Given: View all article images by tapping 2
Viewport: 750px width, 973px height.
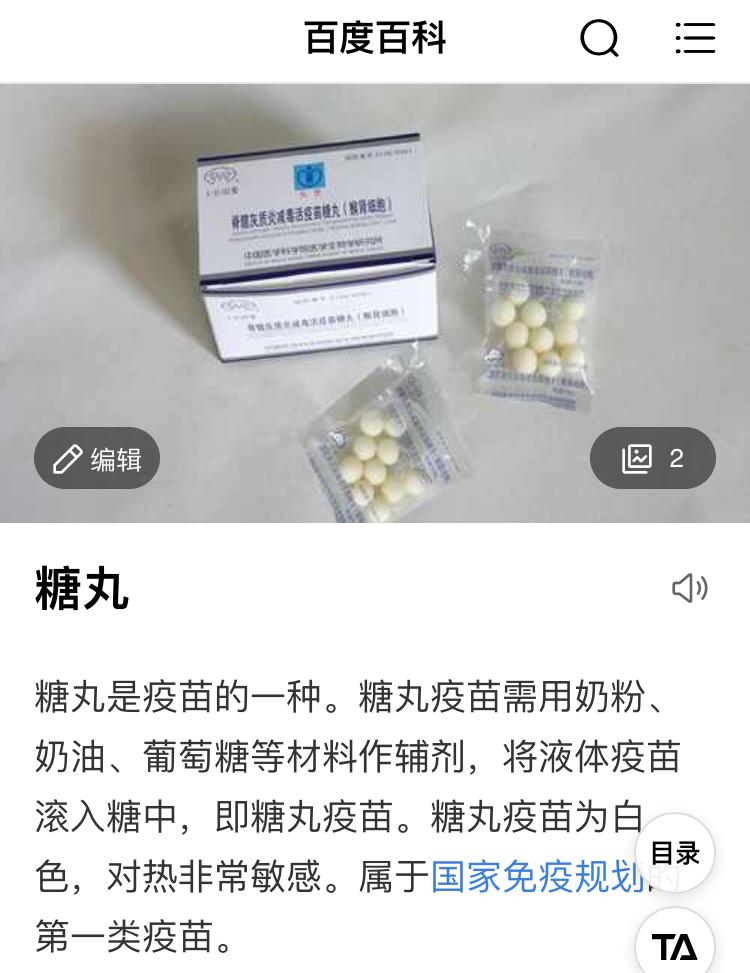Looking at the screenshot, I should coord(676,458).
